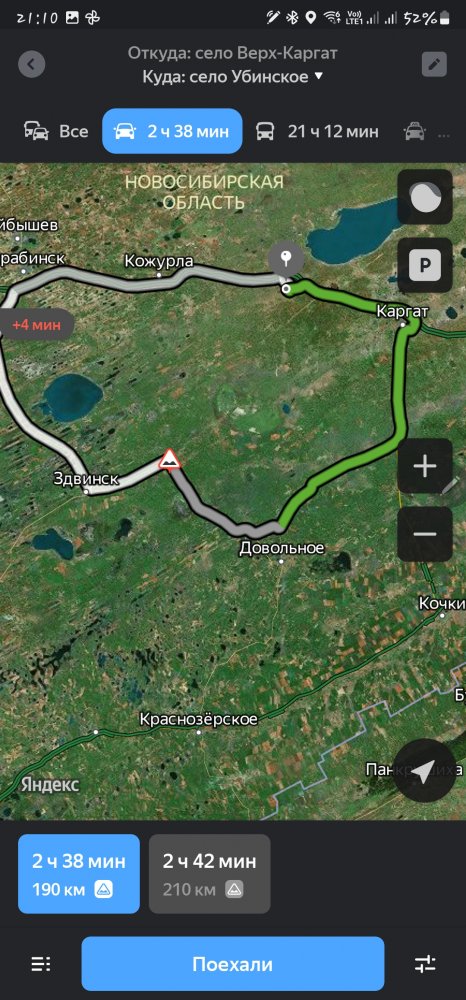The width and height of the screenshot is (466, 1000).
Task: Select the car tab showing 2 ч 38 мин
Action: tap(172, 131)
